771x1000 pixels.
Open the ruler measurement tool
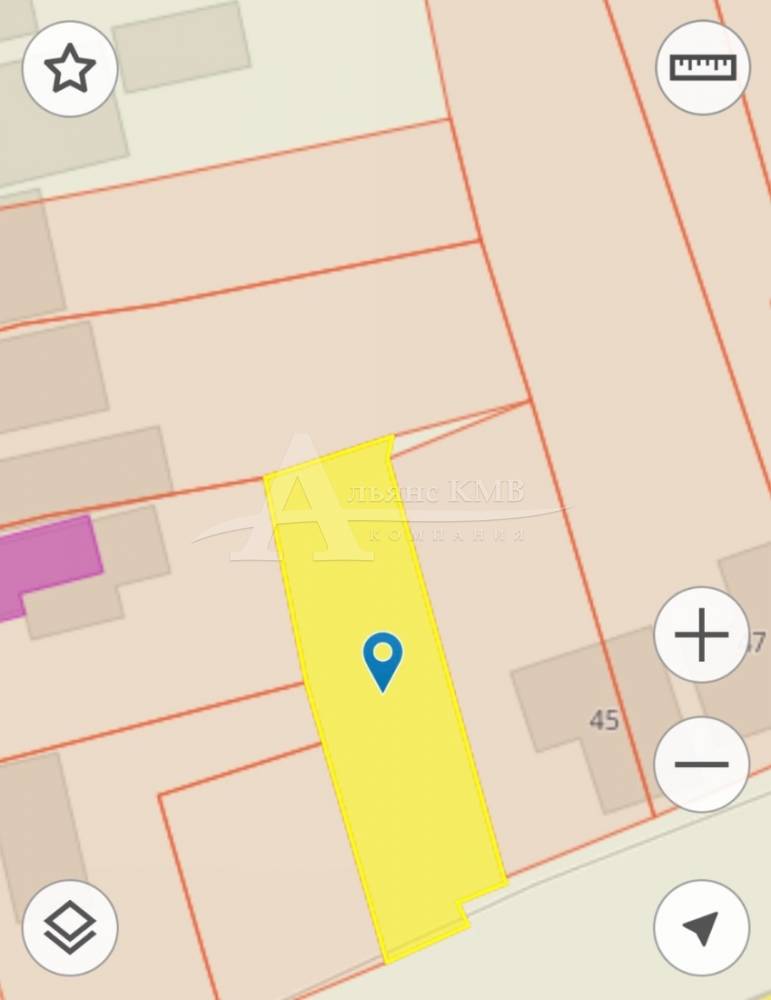point(702,67)
